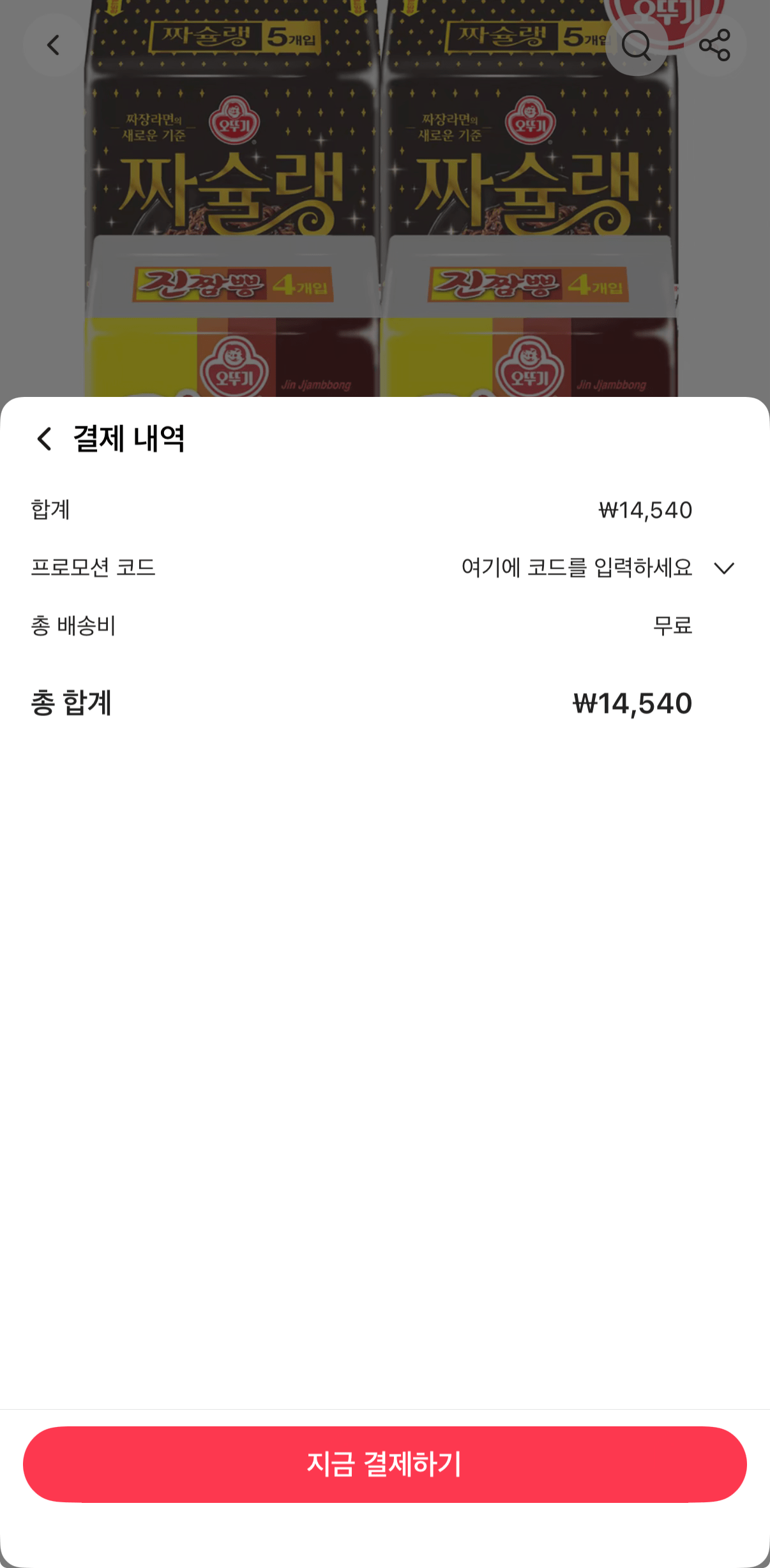Tap the arrow icon to return to product page
Viewport: 770px width, 1568px height.
[54, 45]
